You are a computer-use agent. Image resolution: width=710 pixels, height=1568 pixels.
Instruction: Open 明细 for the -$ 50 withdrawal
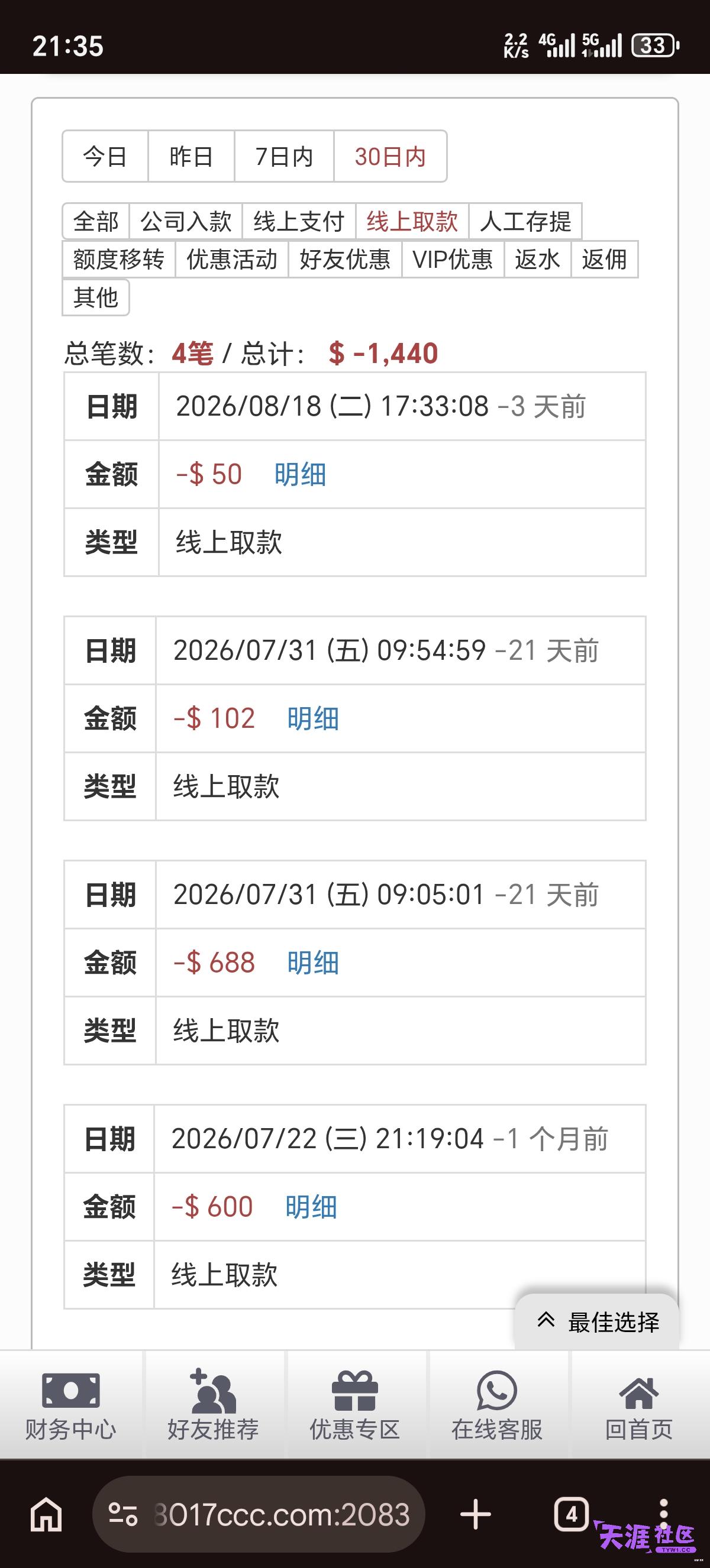click(300, 474)
